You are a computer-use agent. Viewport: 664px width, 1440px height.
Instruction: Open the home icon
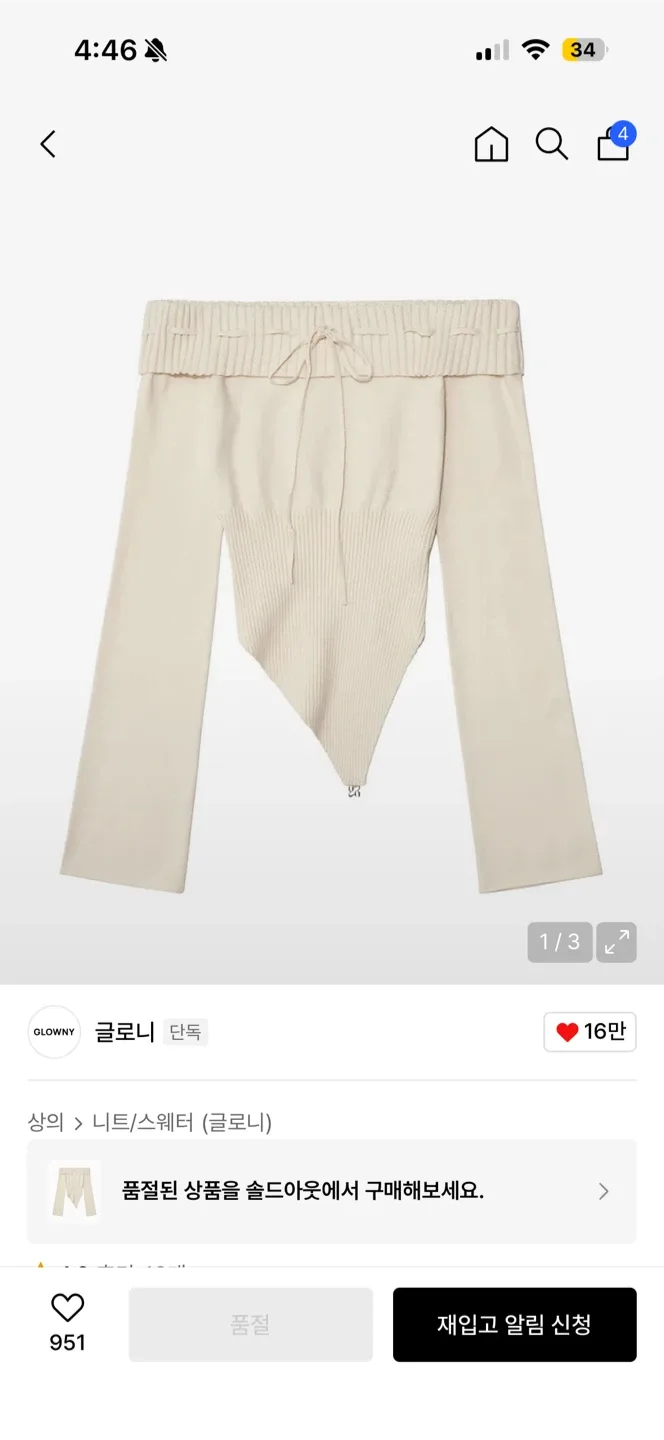(x=491, y=144)
